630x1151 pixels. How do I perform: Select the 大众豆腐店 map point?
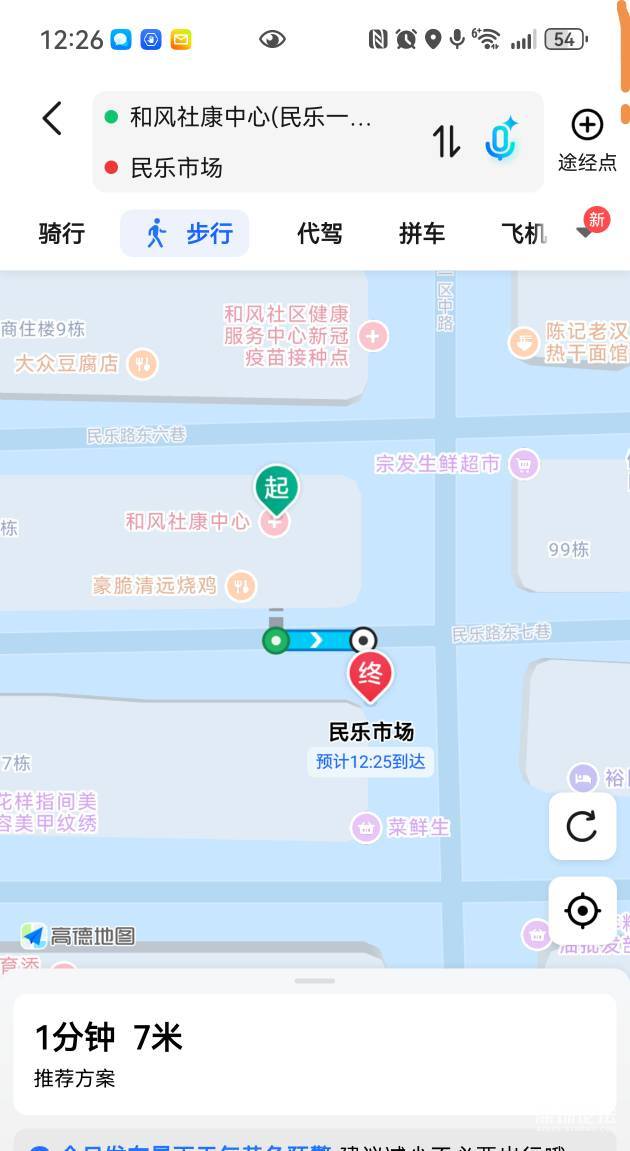tap(143, 363)
